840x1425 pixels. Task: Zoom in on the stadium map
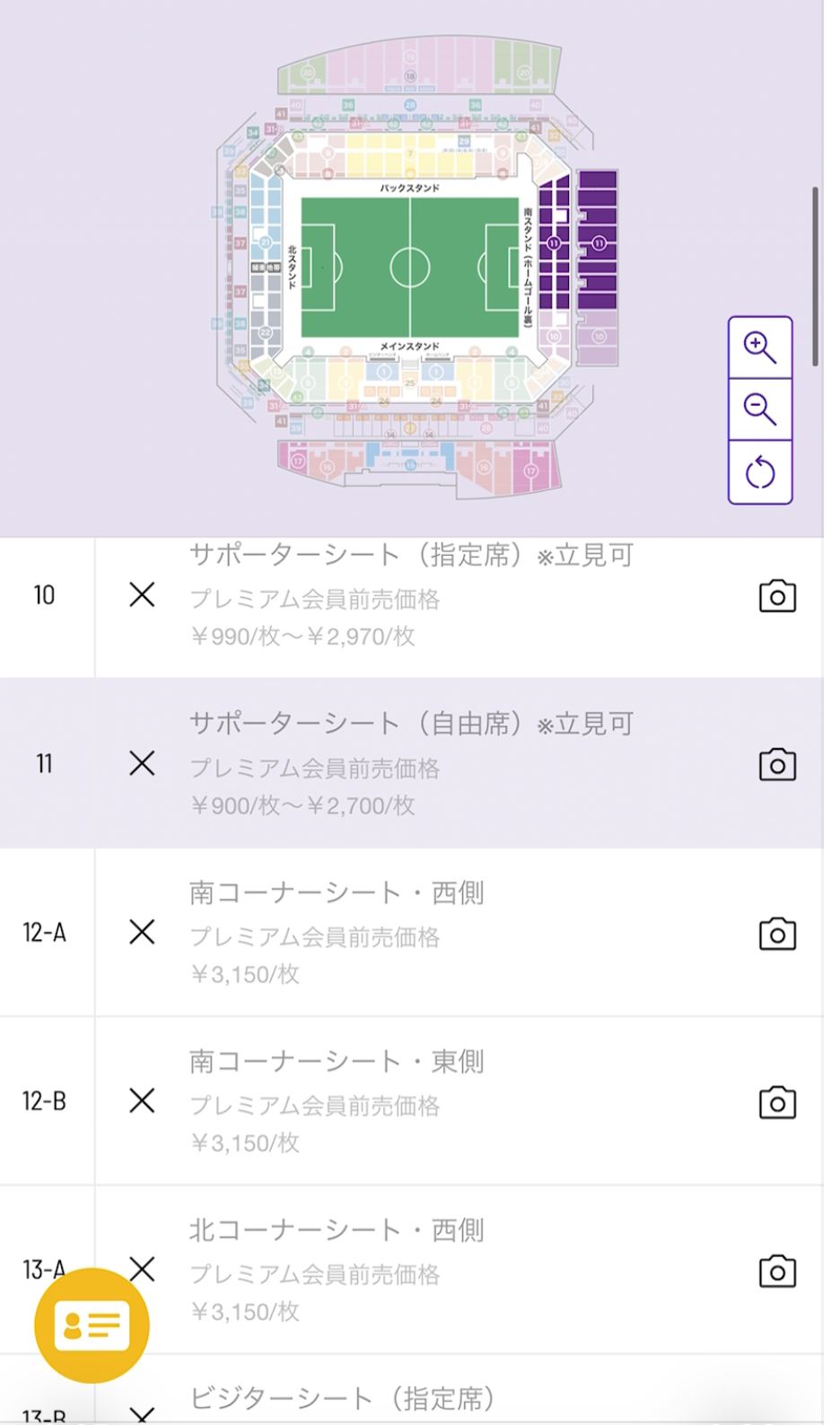[x=760, y=347]
